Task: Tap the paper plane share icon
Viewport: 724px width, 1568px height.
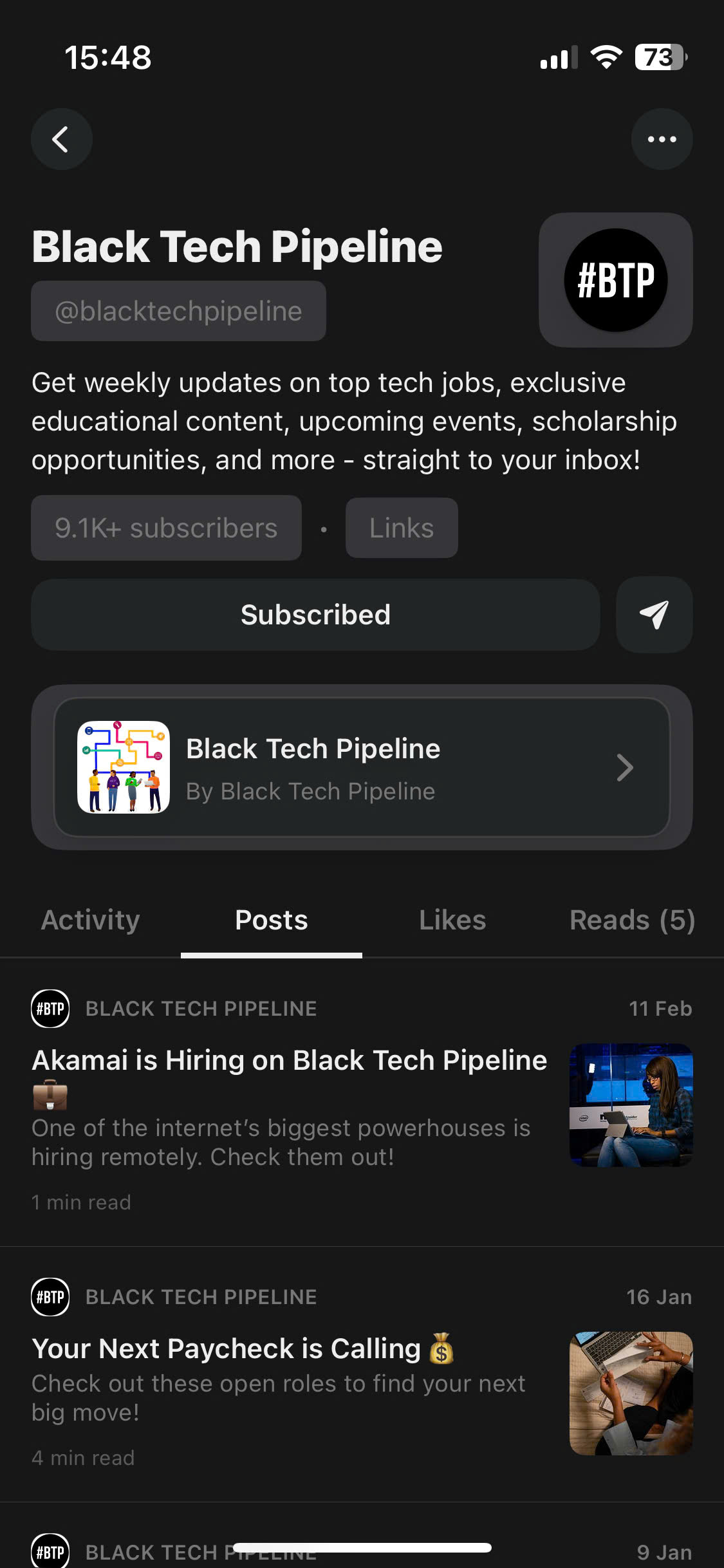Action: coord(654,615)
